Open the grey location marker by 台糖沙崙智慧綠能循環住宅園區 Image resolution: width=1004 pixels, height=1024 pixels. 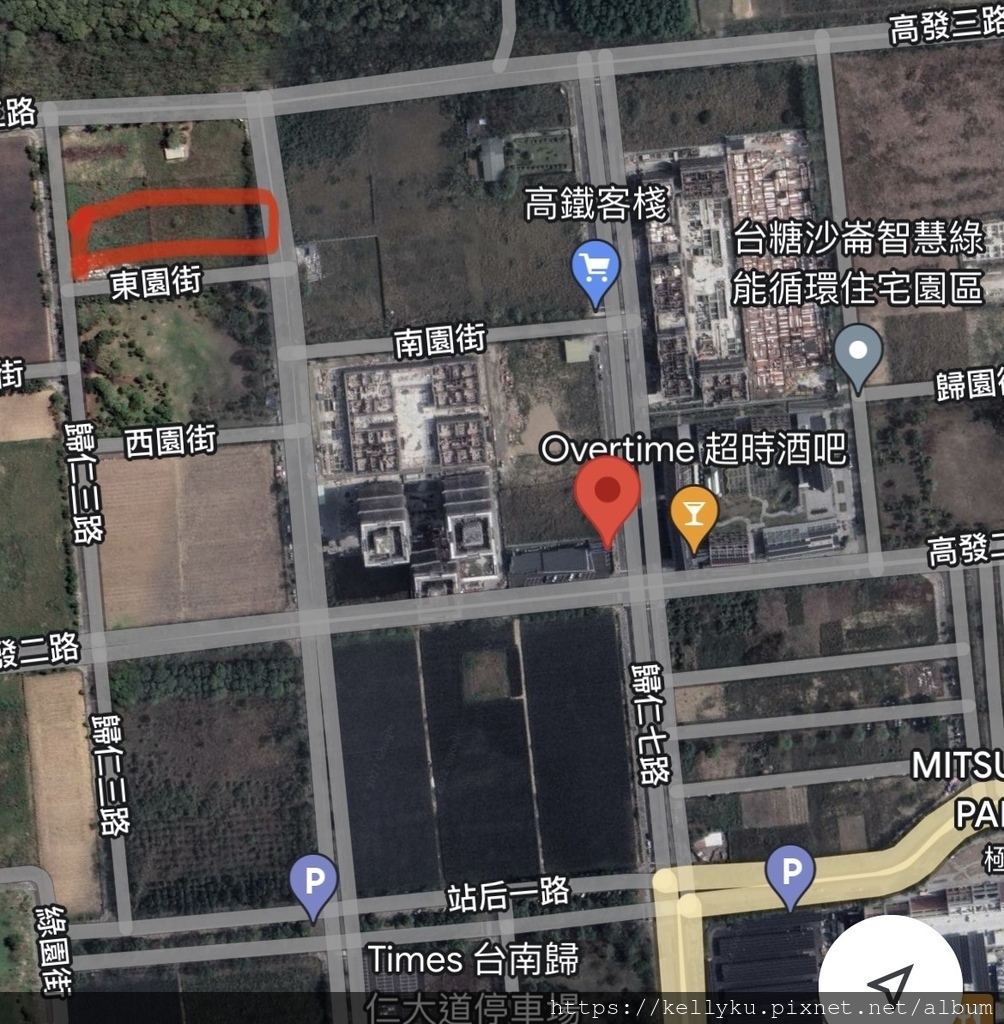pos(858,354)
